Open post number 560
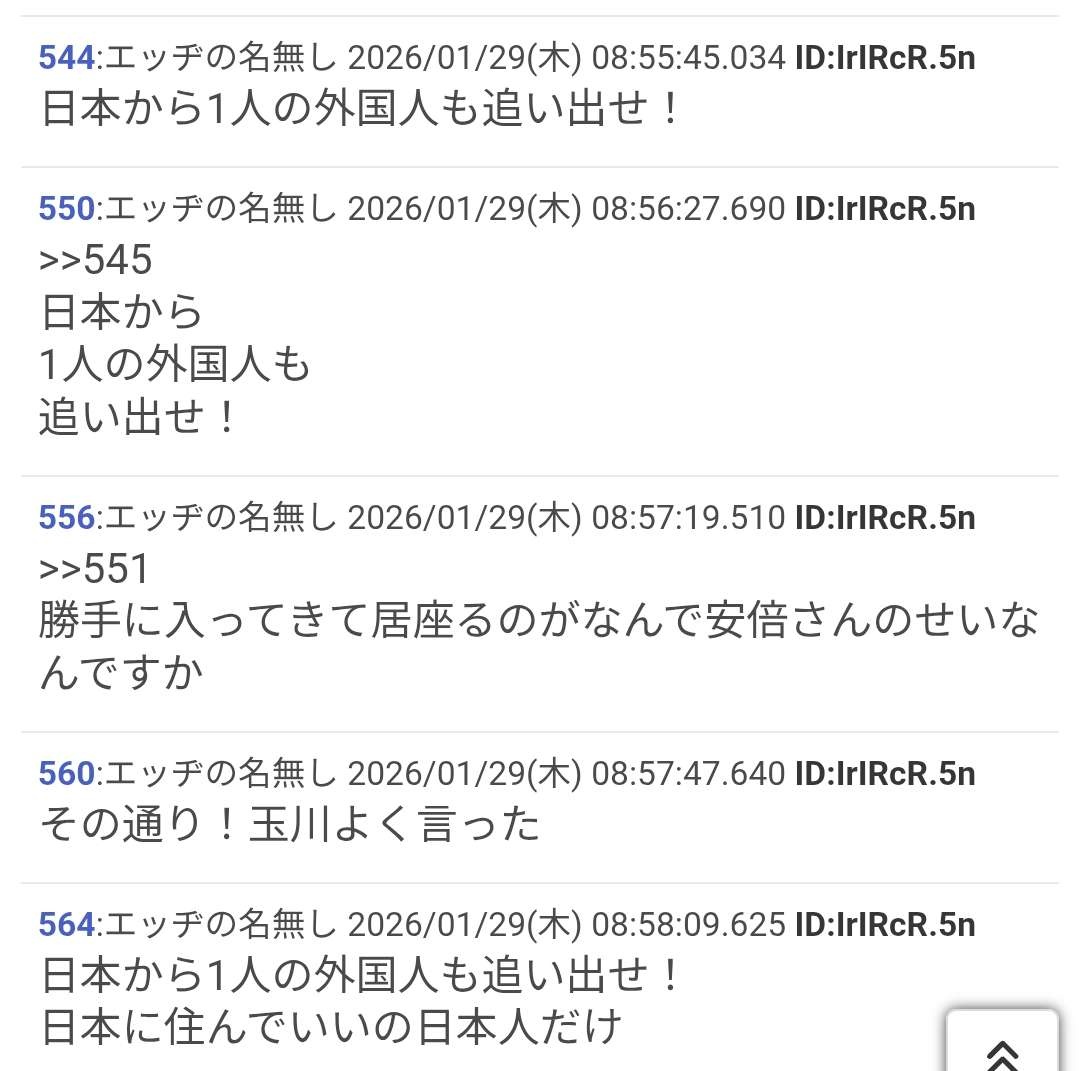Viewport: 1080px width, 1071px height. (x=66, y=773)
